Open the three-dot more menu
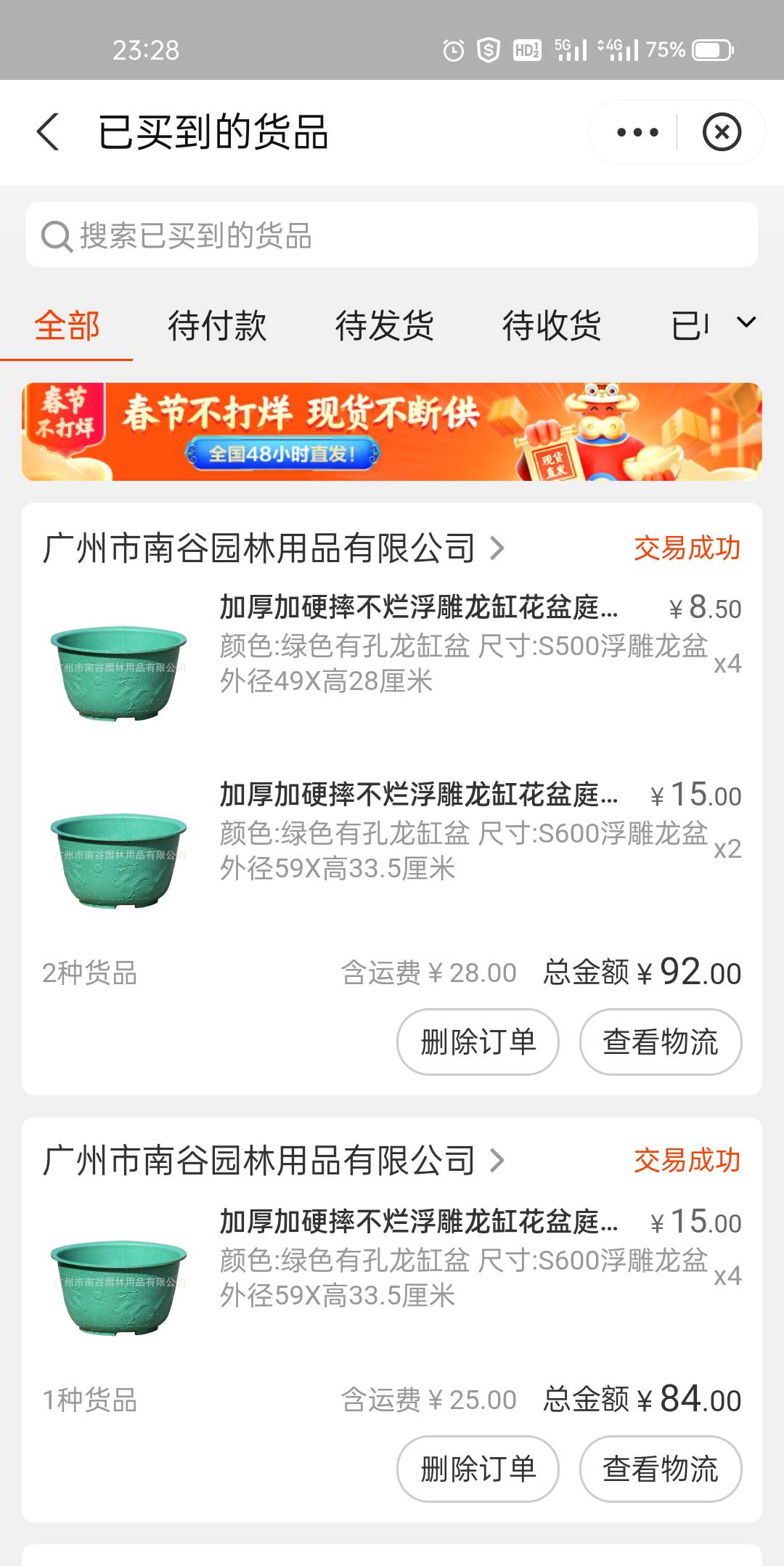Viewport: 784px width, 1566px height. point(637,132)
